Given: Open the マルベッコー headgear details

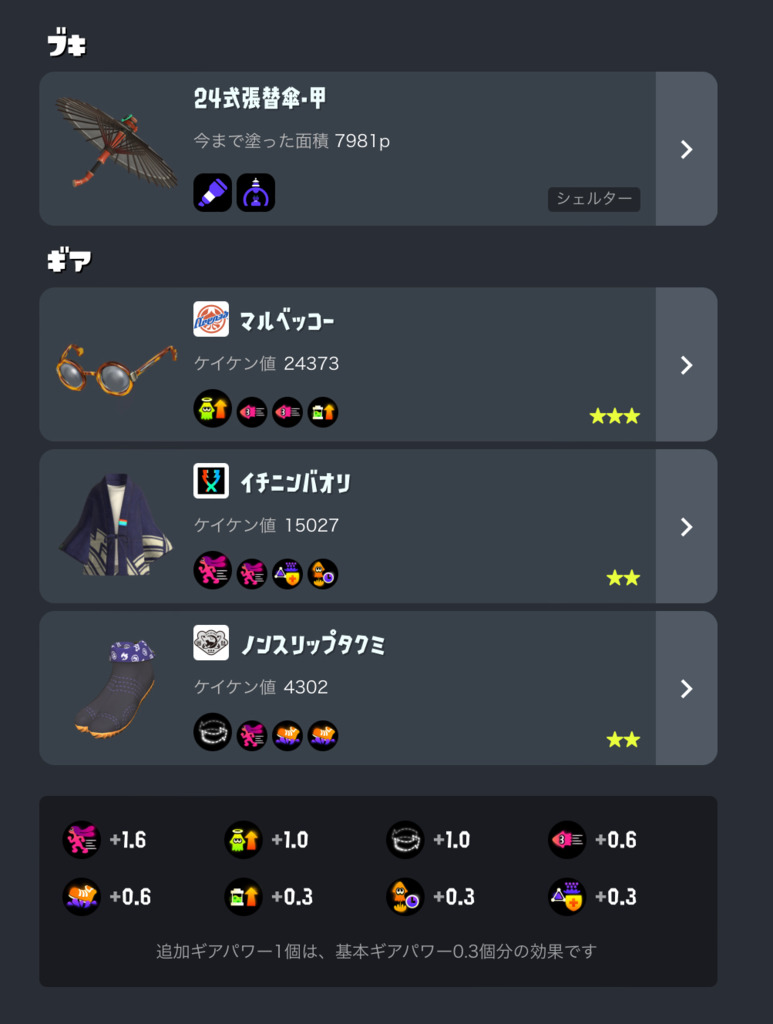Looking at the screenshot, I should tap(686, 365).
